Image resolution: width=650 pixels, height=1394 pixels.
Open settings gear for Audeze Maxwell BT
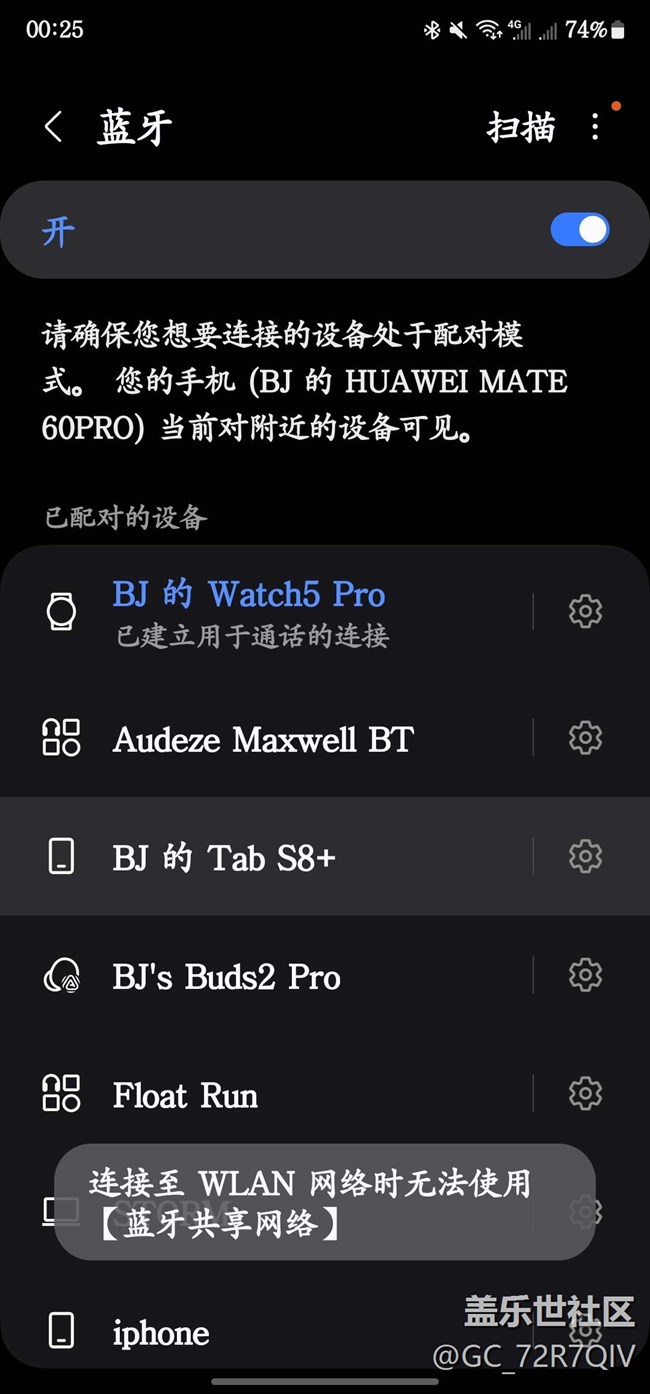(585, 739)
